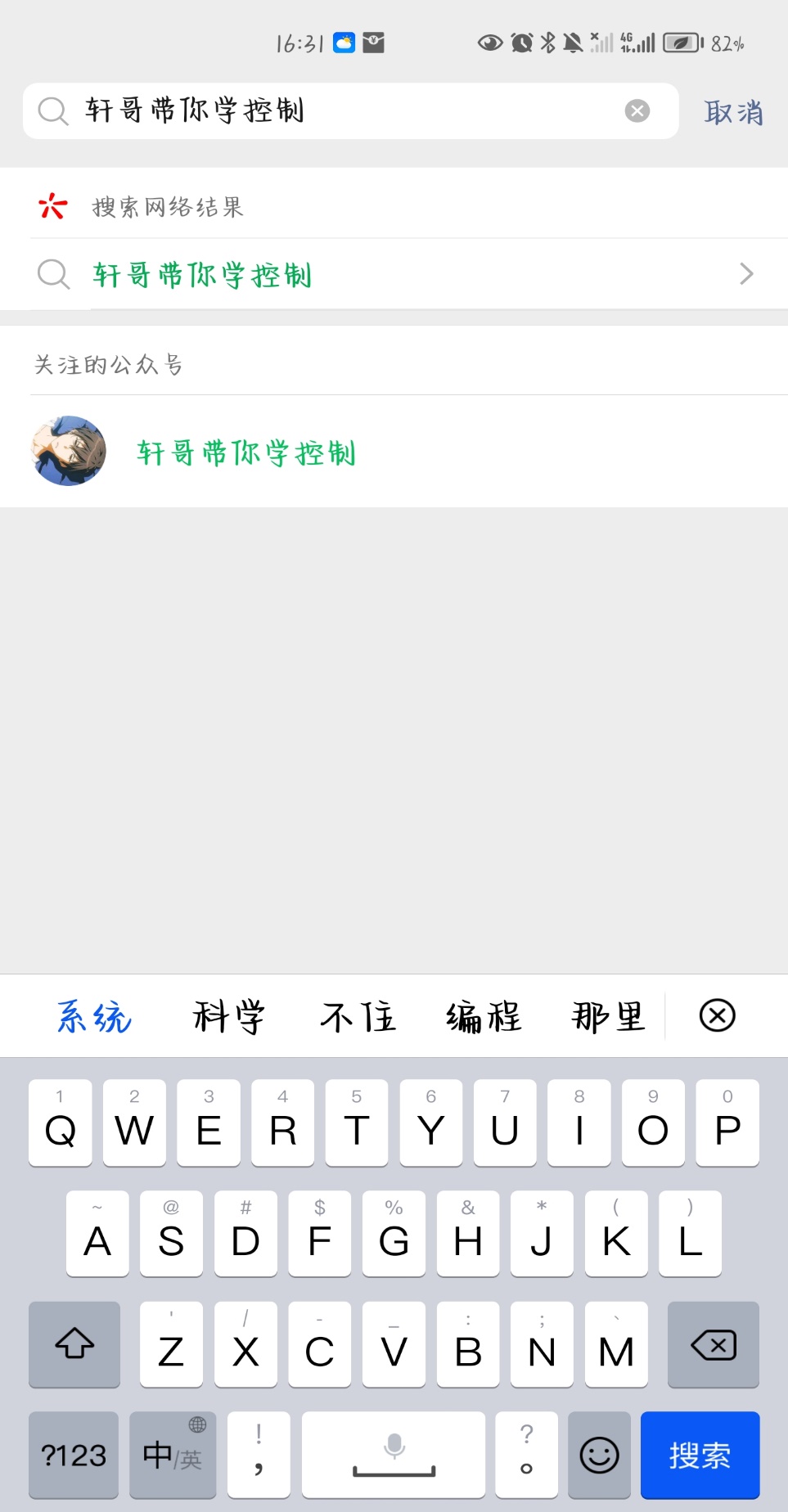788x1512 pixels.
Task: Tap the blue 搜索 key on the keyboard
Action: [700, 1455]
